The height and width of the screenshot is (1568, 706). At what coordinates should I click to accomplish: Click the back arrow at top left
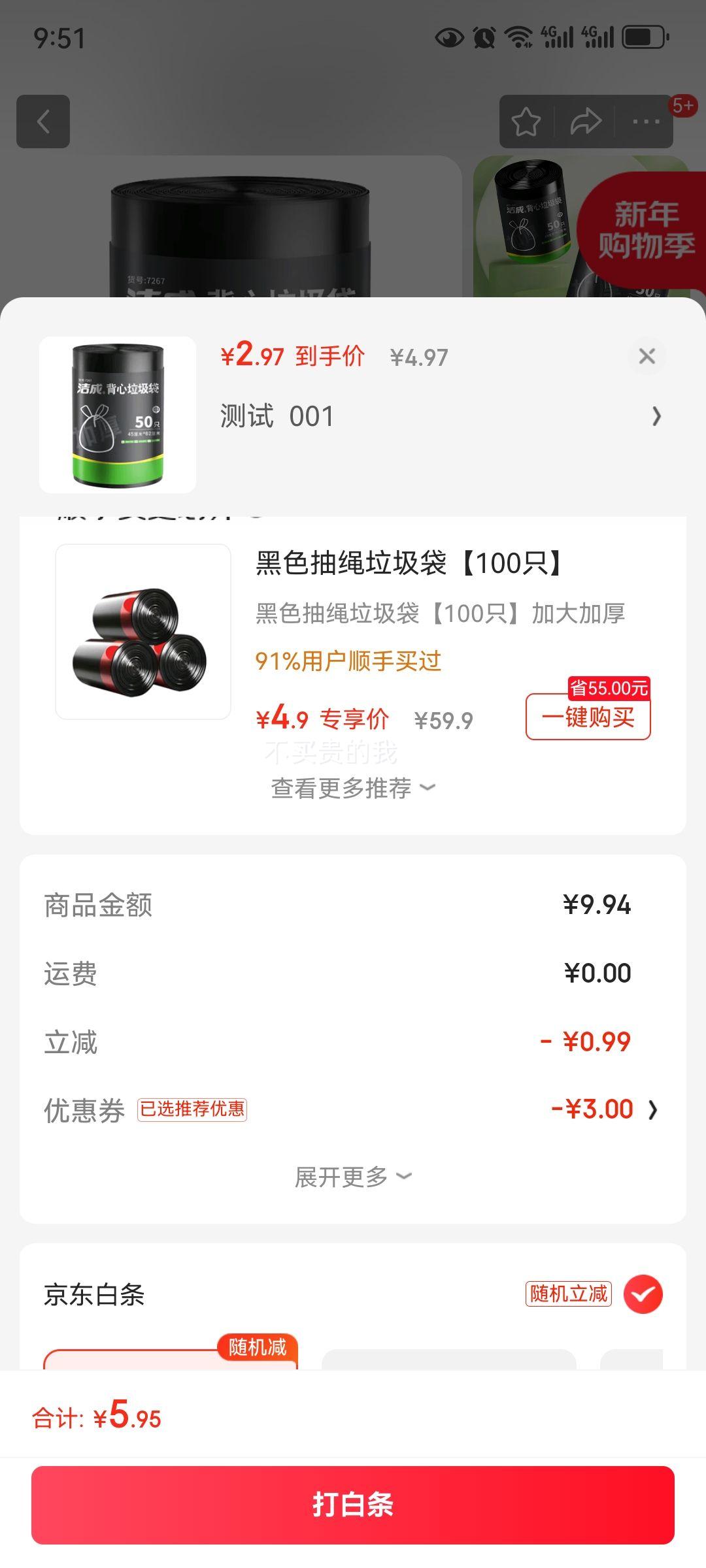(43, 122)
